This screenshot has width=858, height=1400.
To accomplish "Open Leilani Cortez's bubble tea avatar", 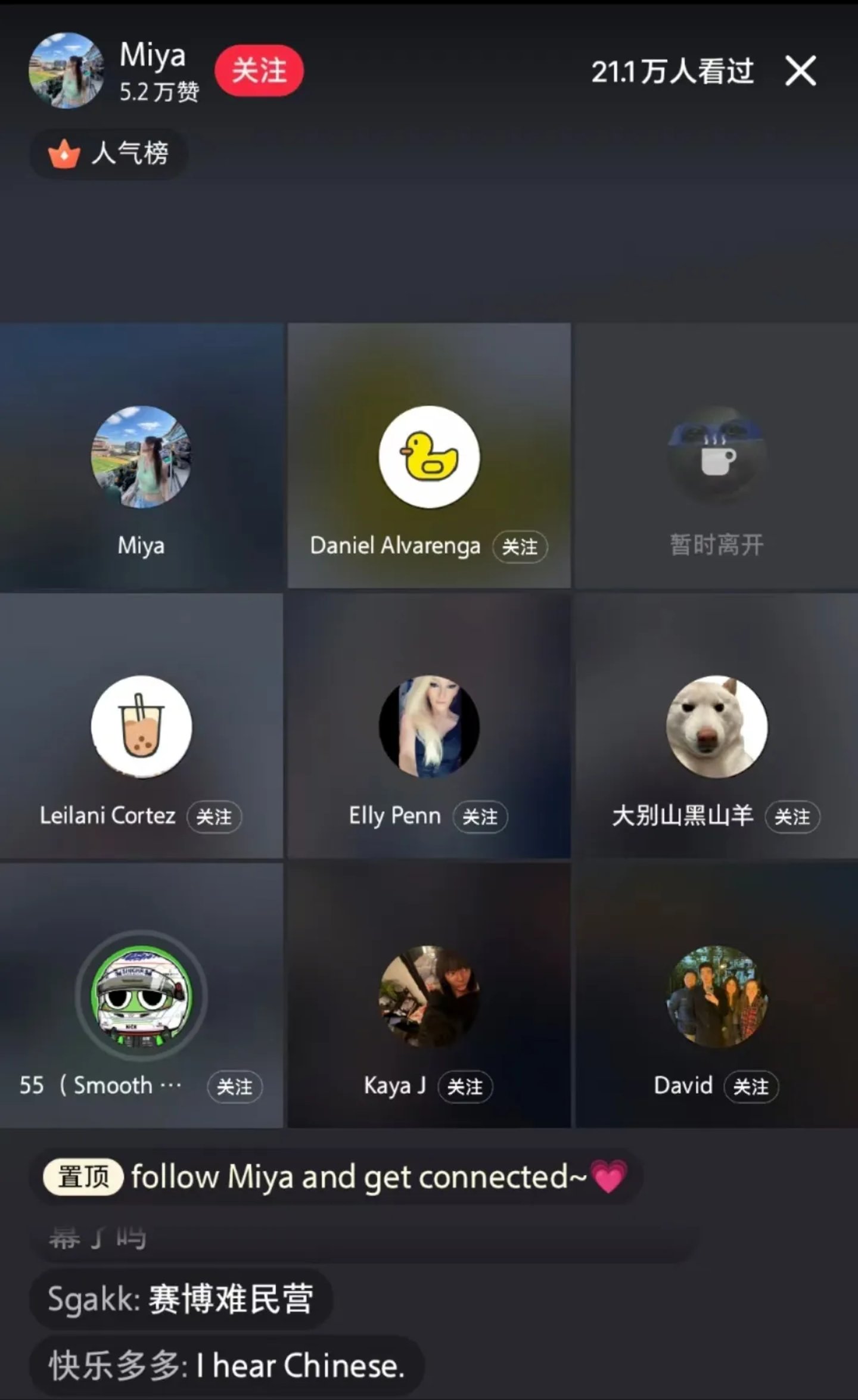I will [x=141, y=726].
